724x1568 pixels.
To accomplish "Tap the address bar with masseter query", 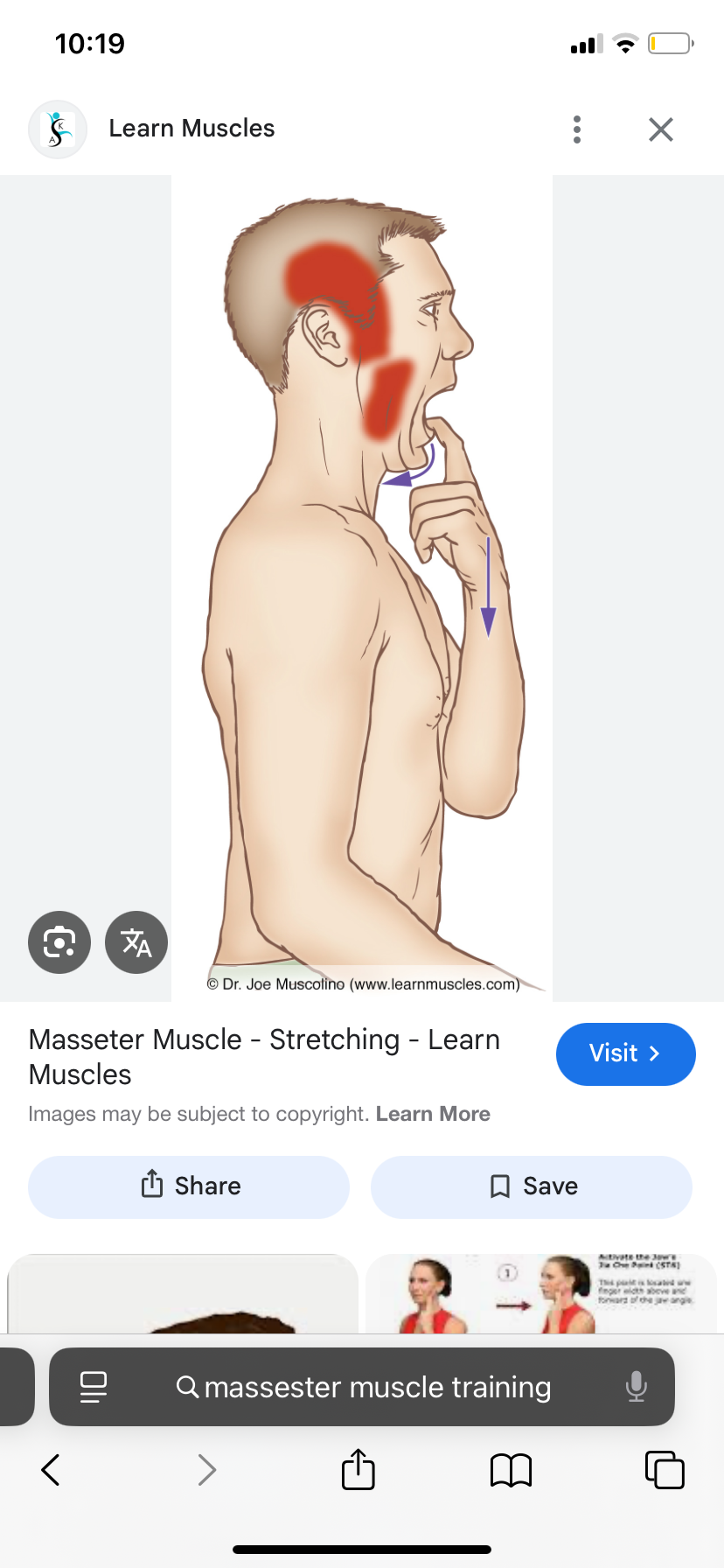I will tap(376, 1388).
